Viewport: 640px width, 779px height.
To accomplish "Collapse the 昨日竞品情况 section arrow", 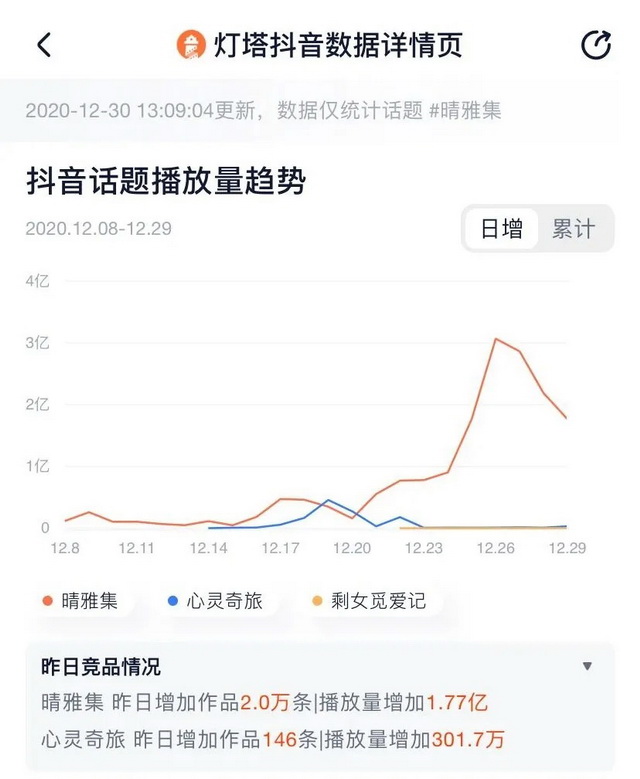I will pos(587,666).
